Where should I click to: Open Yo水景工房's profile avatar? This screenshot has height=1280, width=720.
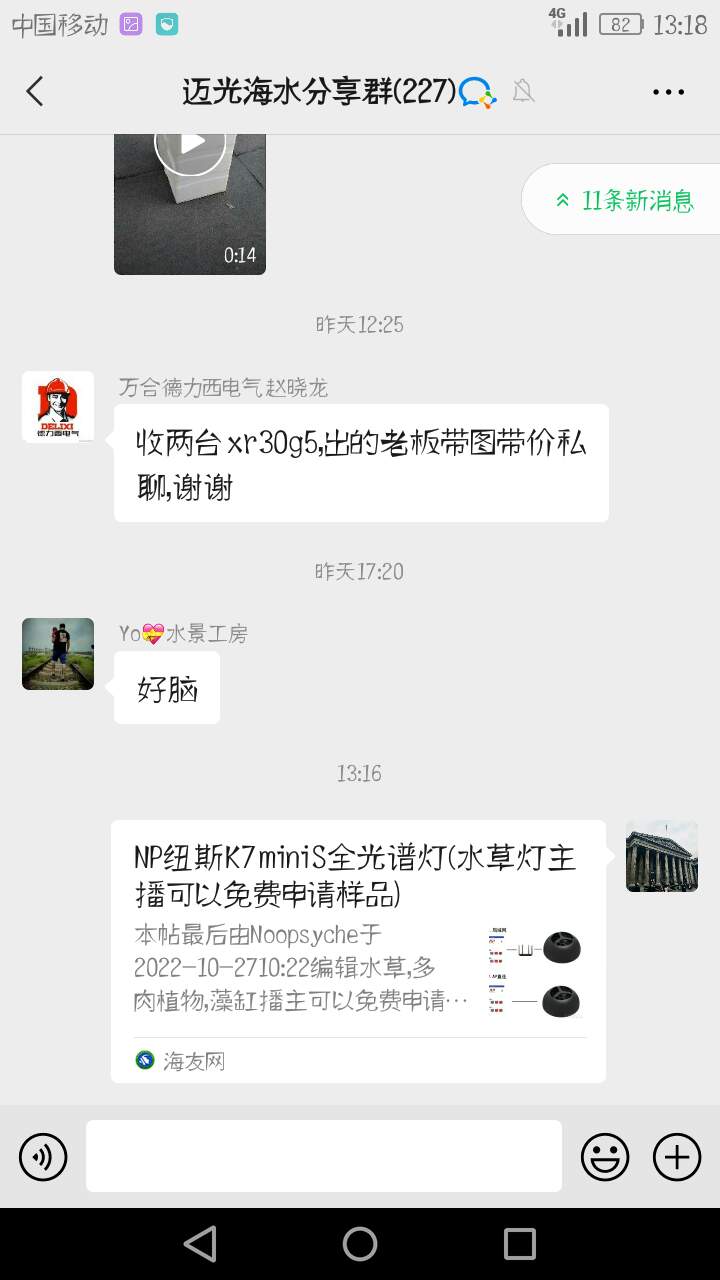click(58, 654)
